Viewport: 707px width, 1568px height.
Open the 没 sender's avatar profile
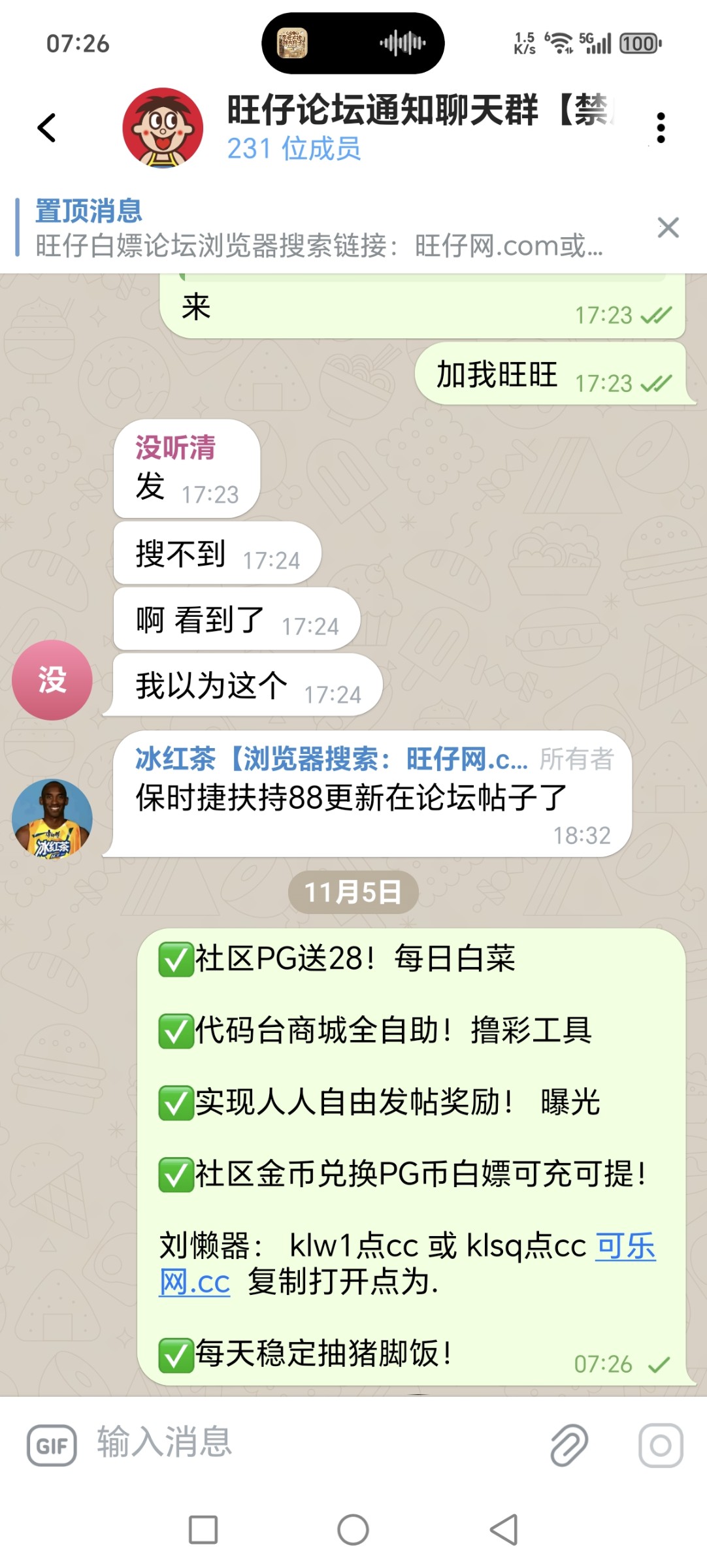pos(52,680)
